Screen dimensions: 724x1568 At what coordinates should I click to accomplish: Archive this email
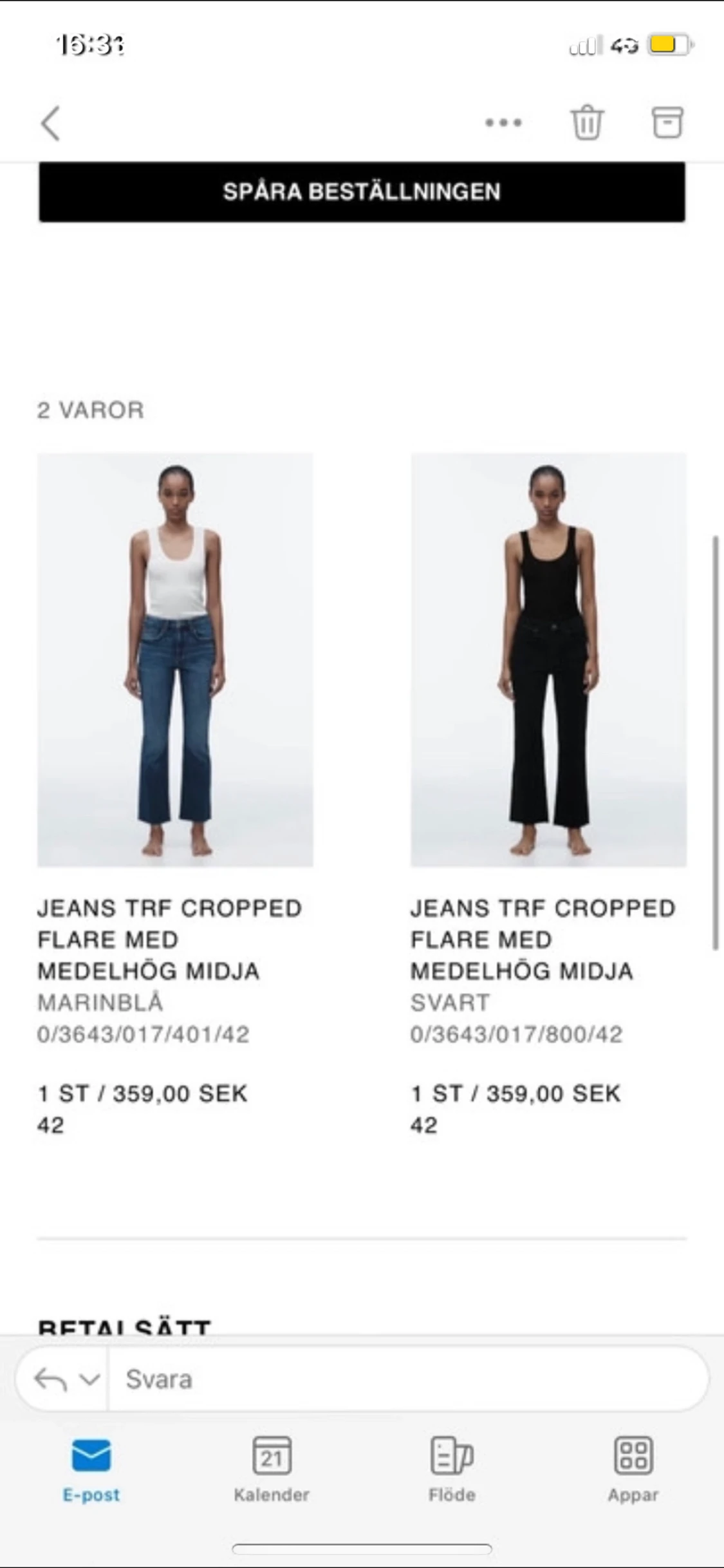point(667,122)
